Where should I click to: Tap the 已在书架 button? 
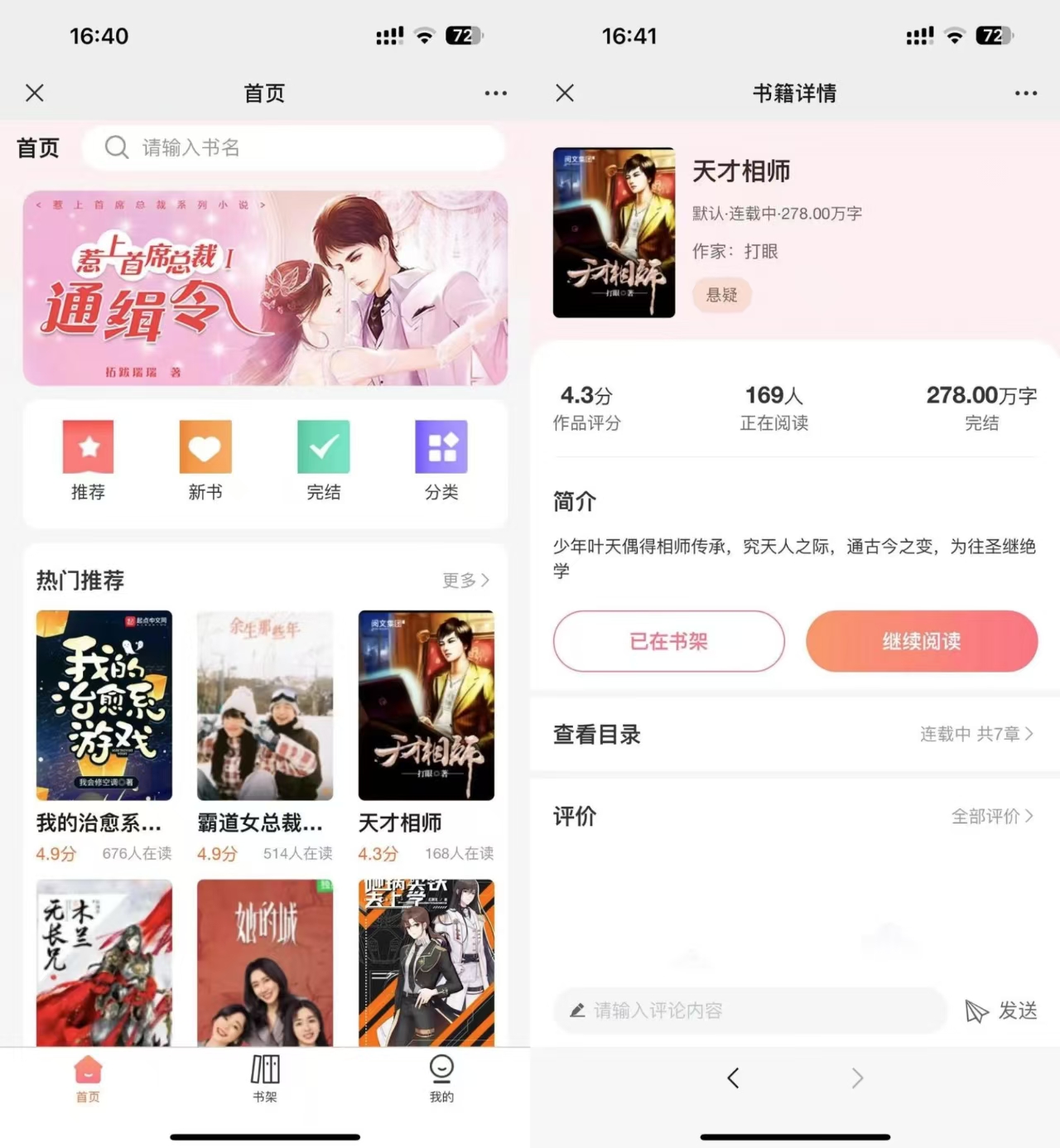[669, 641]
